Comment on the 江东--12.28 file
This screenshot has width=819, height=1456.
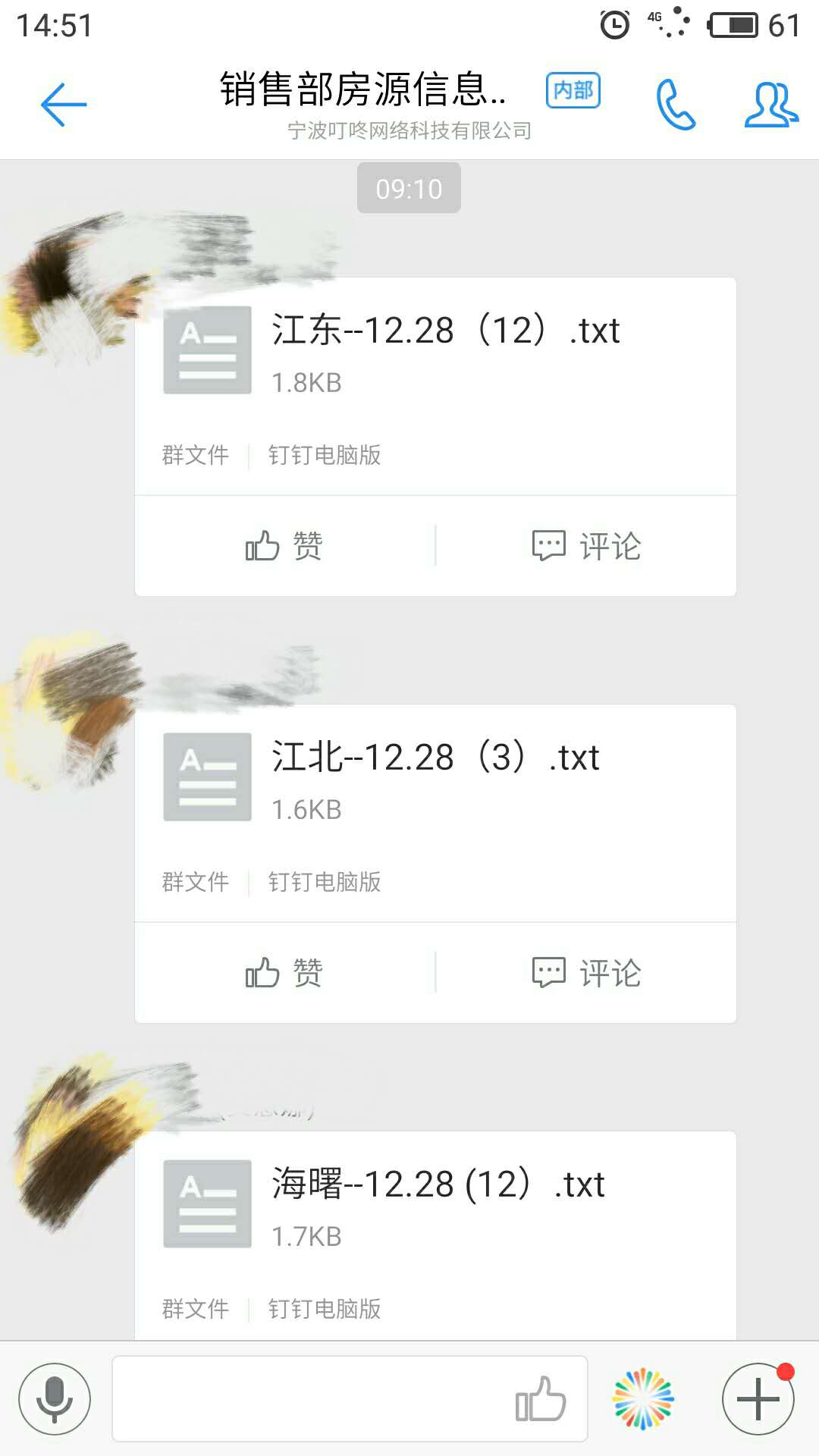586,546
